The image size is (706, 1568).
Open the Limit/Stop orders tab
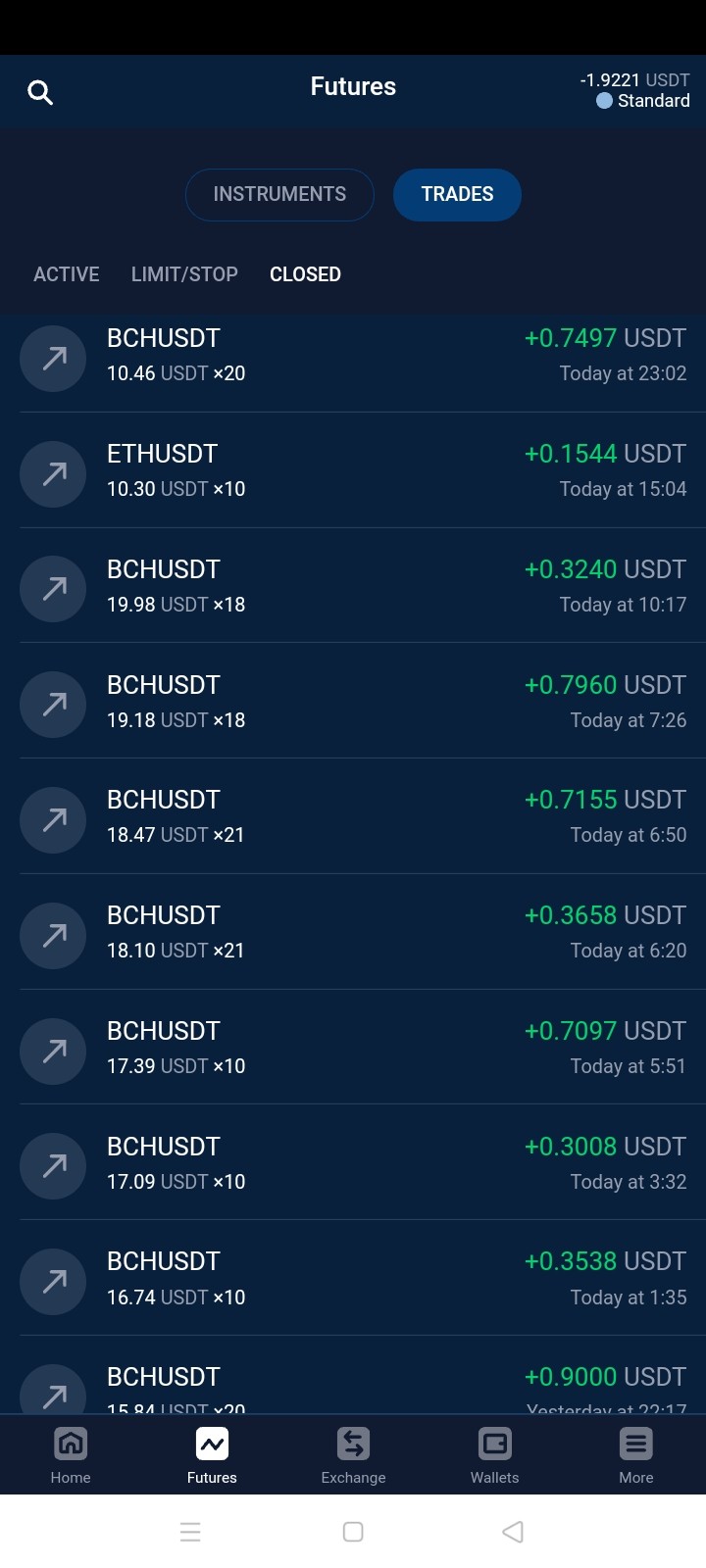tap(184, 274)
